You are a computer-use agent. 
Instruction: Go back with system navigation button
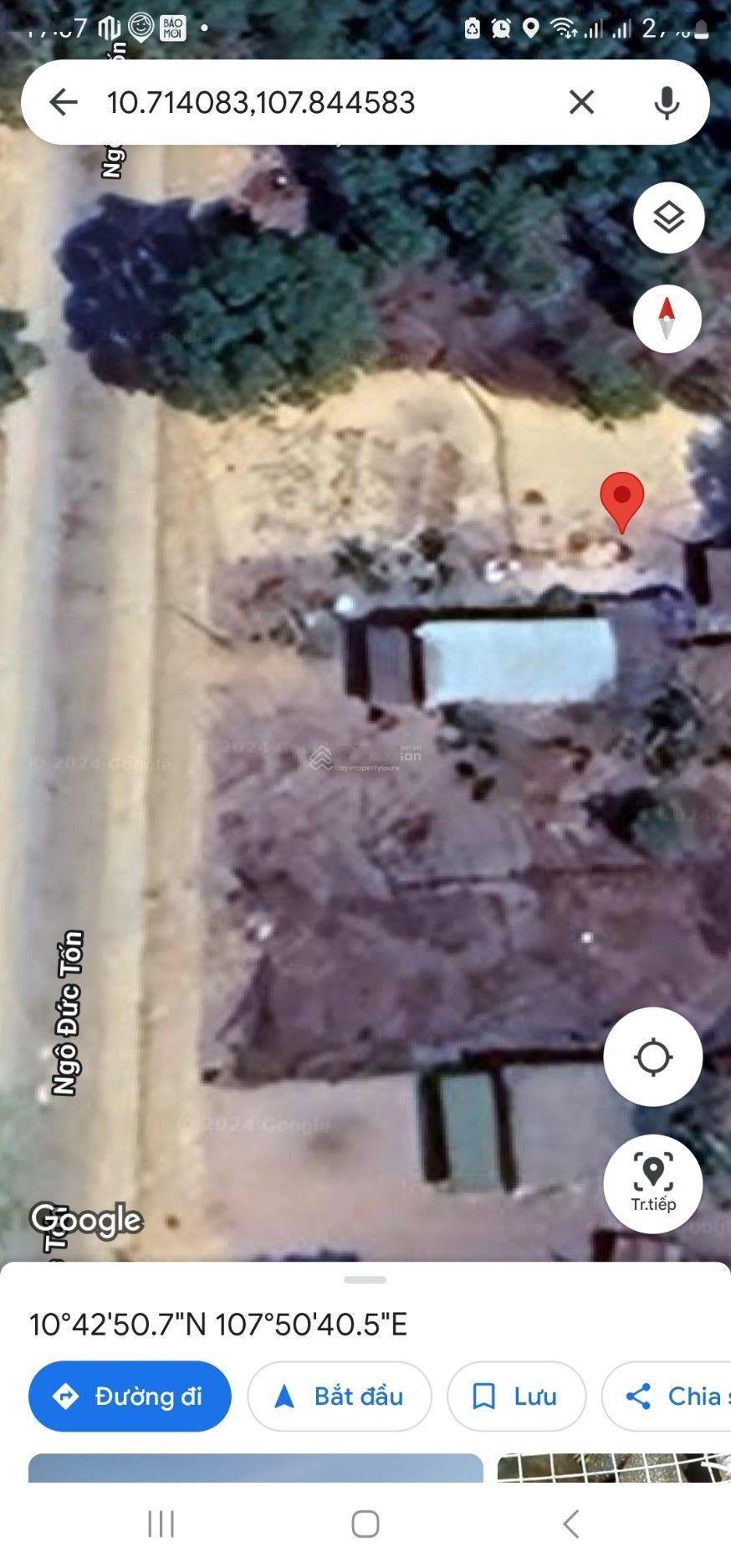(x=571, y=1524)
